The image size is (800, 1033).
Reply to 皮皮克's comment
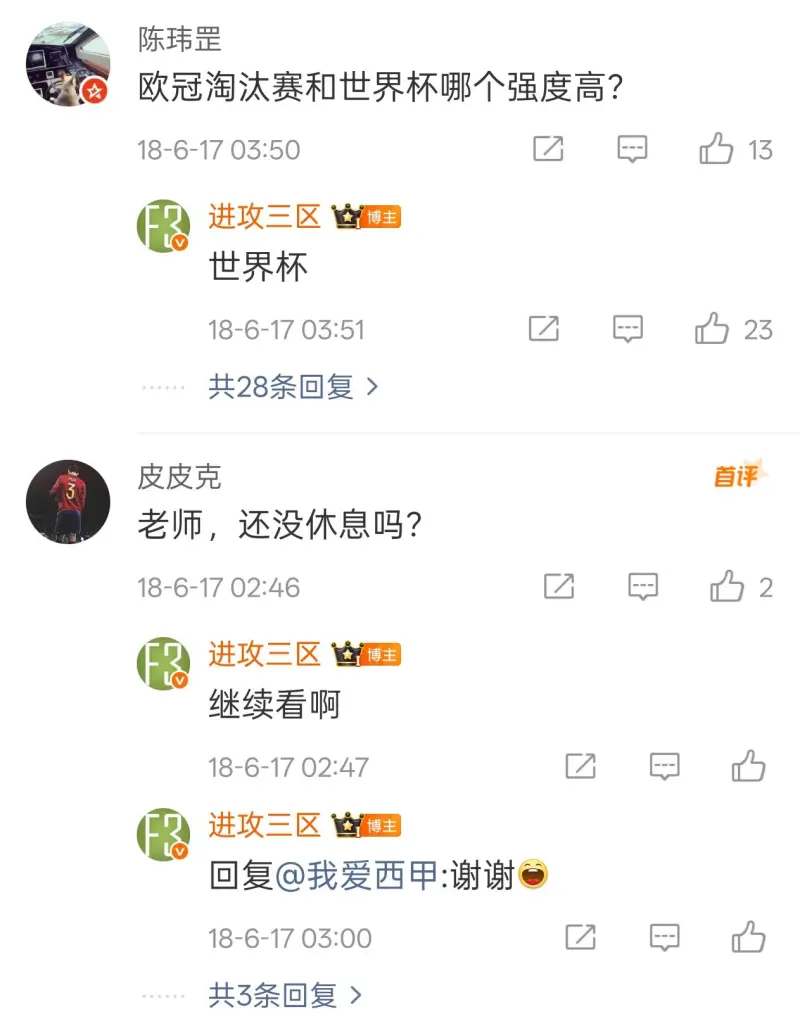tap(643, 587)
